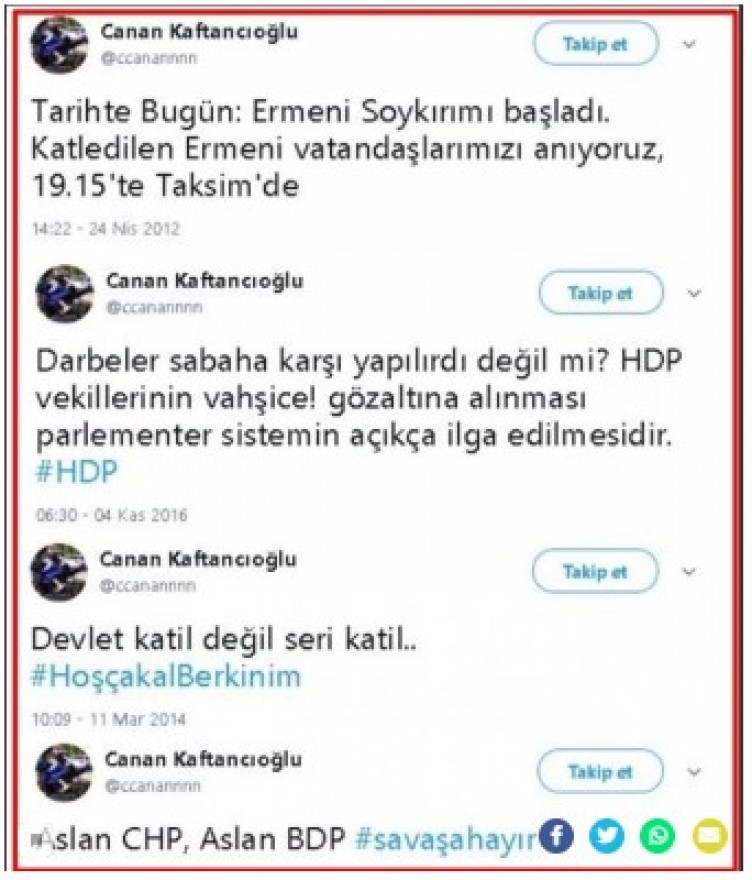Send this image via WhatsApp
Image resolution: width=752 pixels, height=880 pixels.
click(657, 836)
